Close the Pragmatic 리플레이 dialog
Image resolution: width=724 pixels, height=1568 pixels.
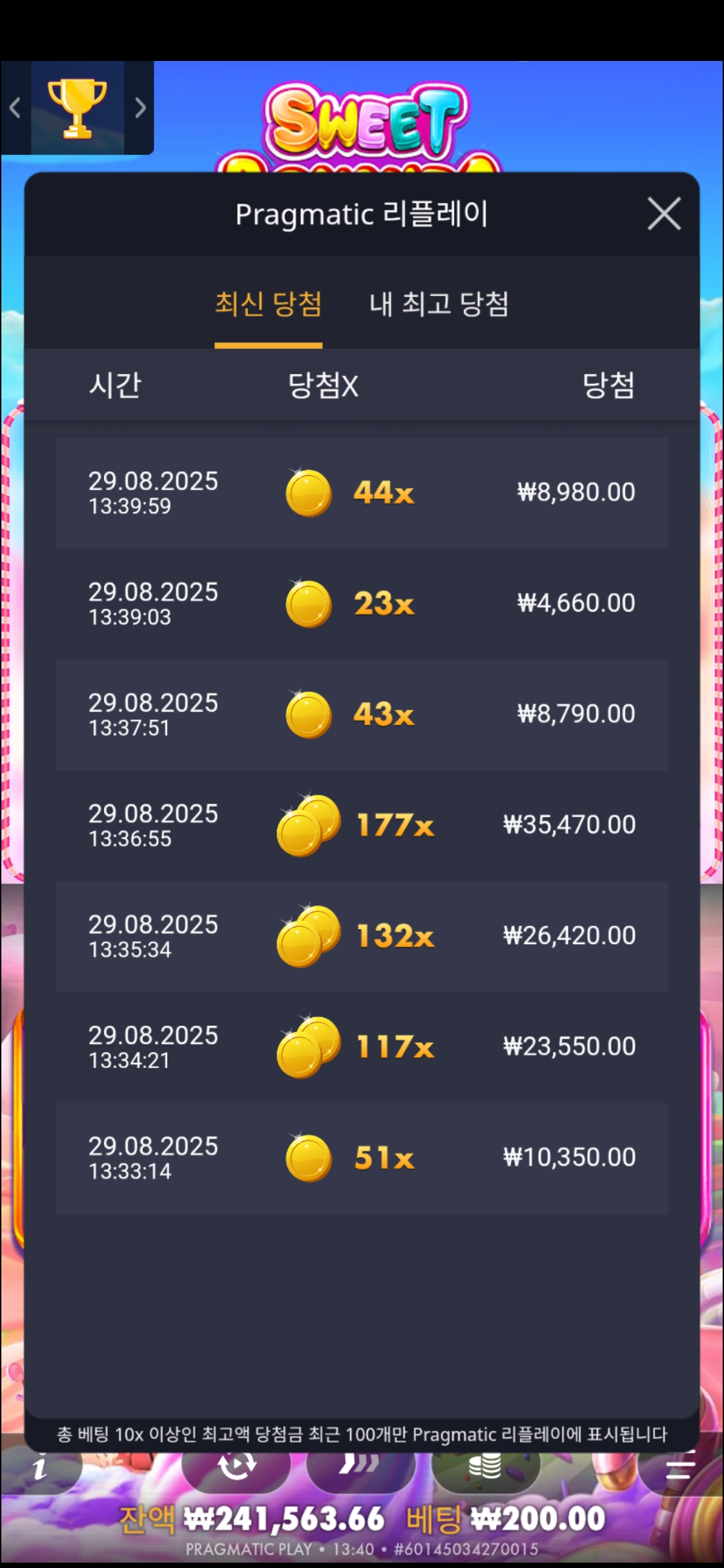point(664,214)
